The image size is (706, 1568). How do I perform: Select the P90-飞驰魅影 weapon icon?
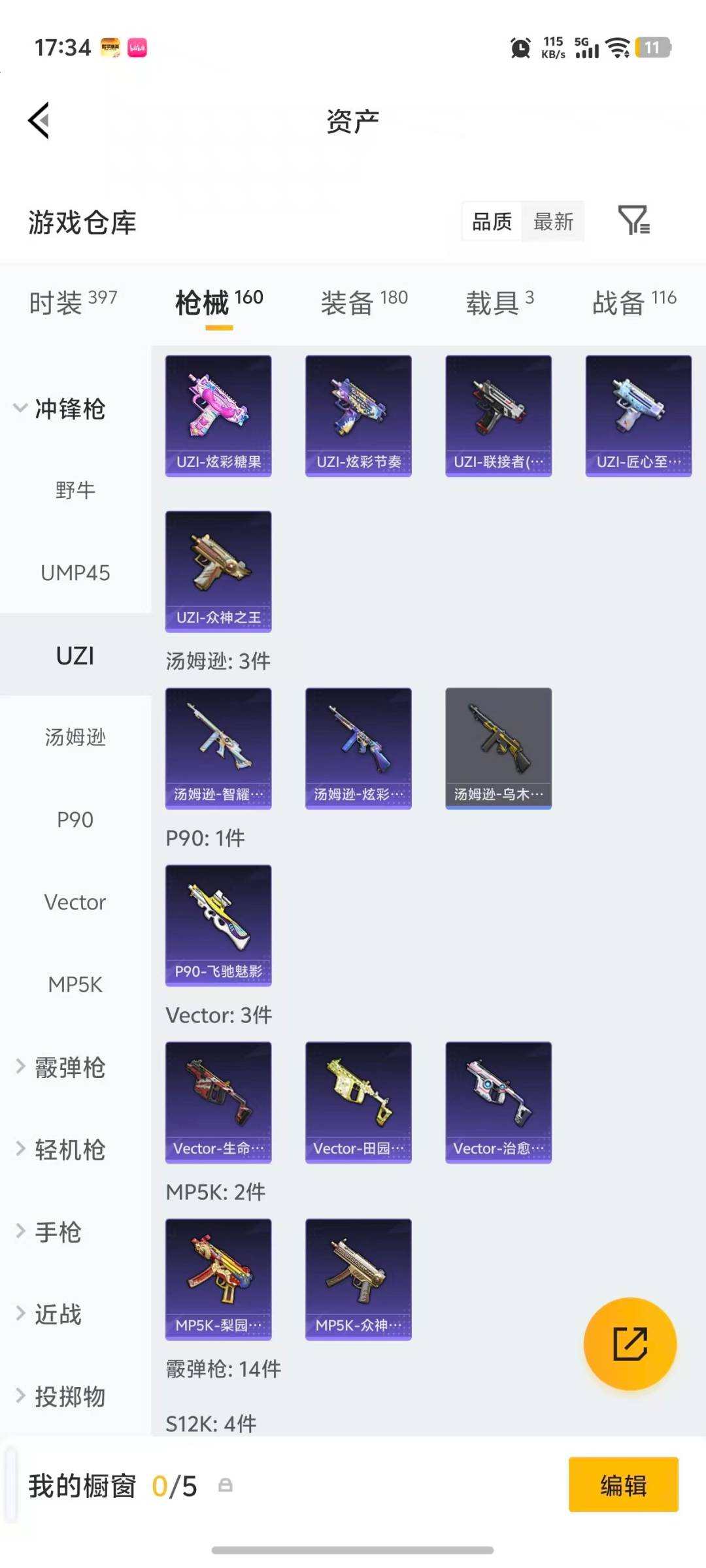tap(218, 926)
